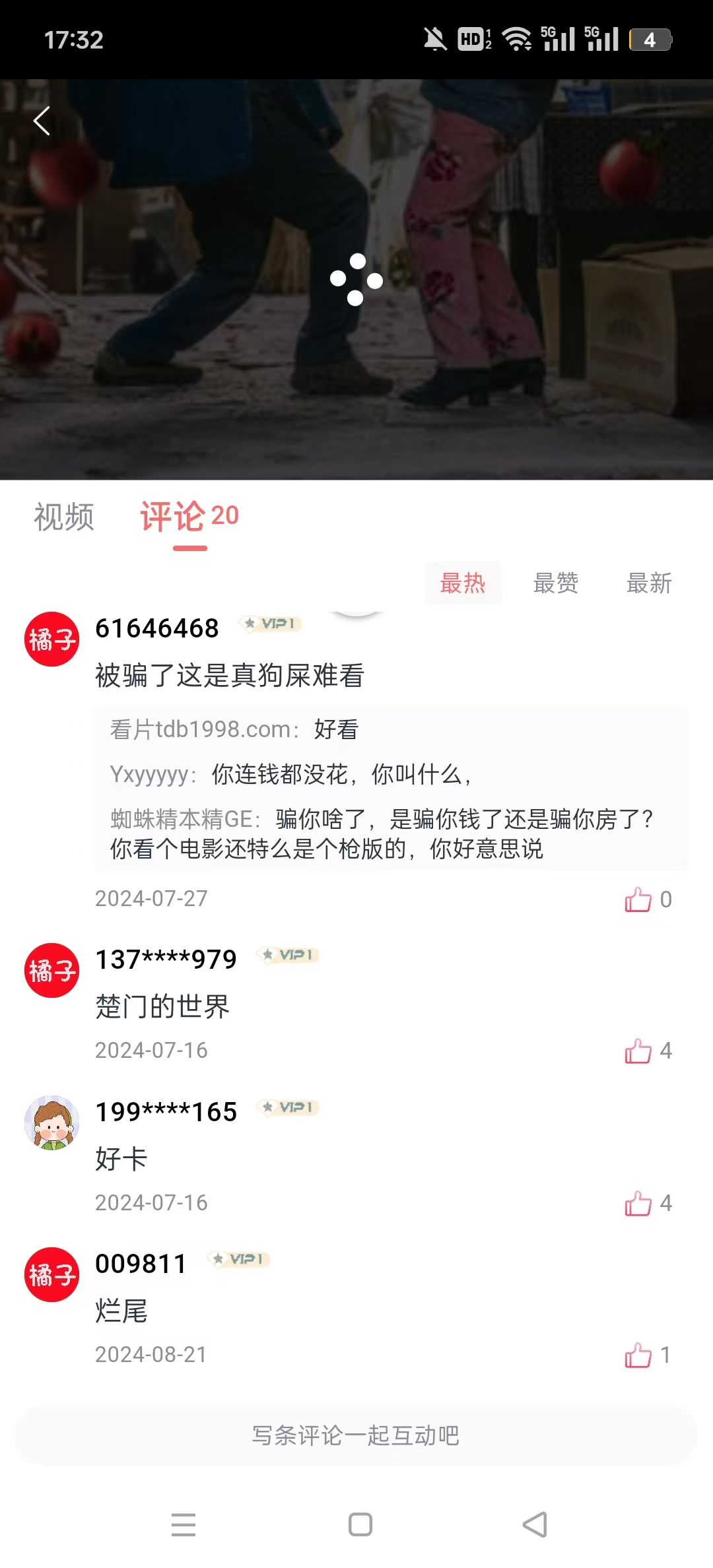Tap the video player area

[356, 280]
